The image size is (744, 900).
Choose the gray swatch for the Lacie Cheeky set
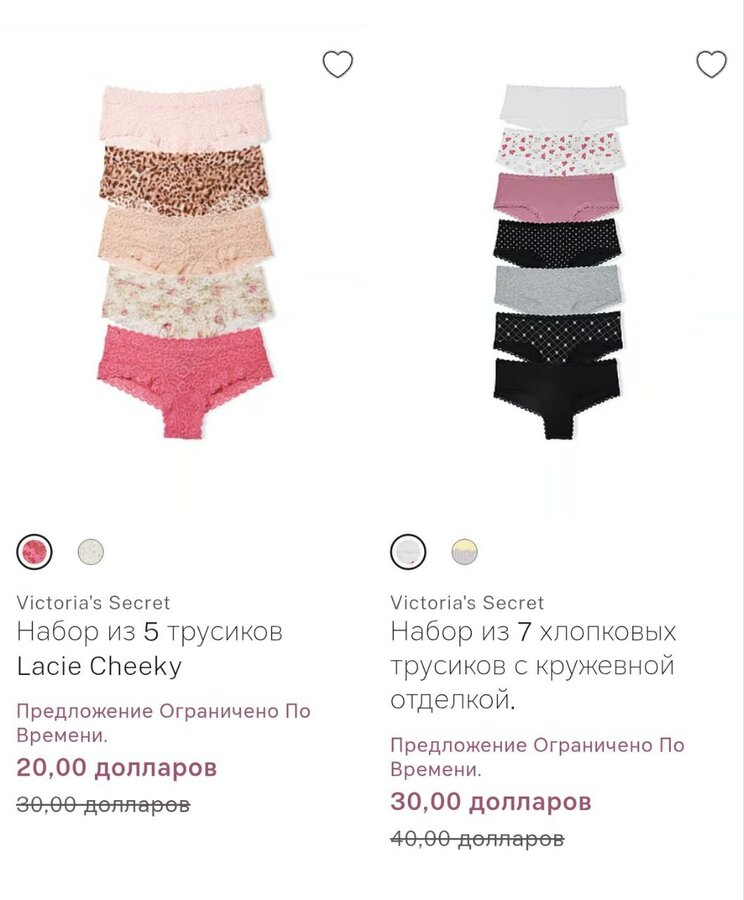point(91,551)
